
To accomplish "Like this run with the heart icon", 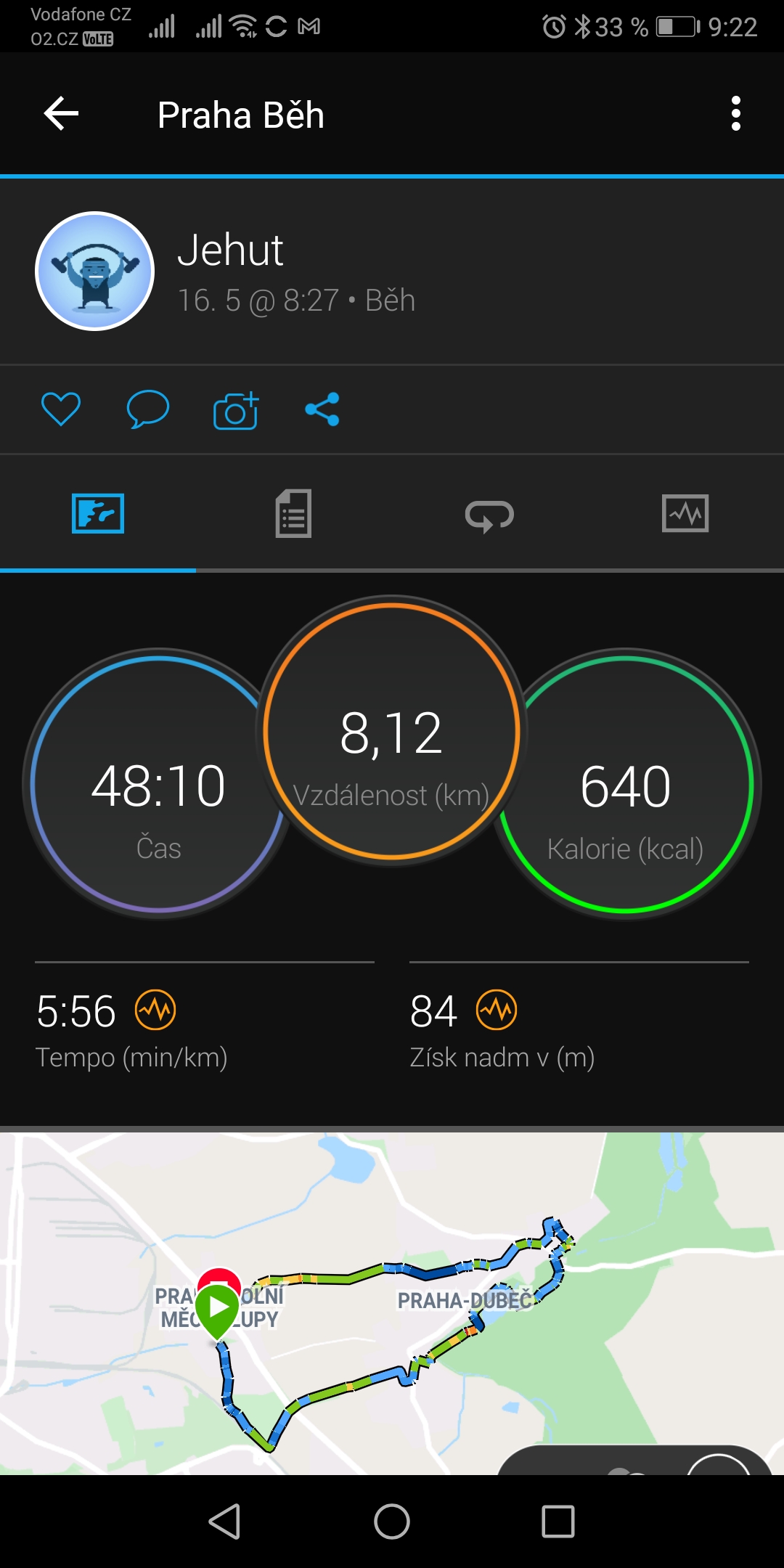I will click(61, 409).
